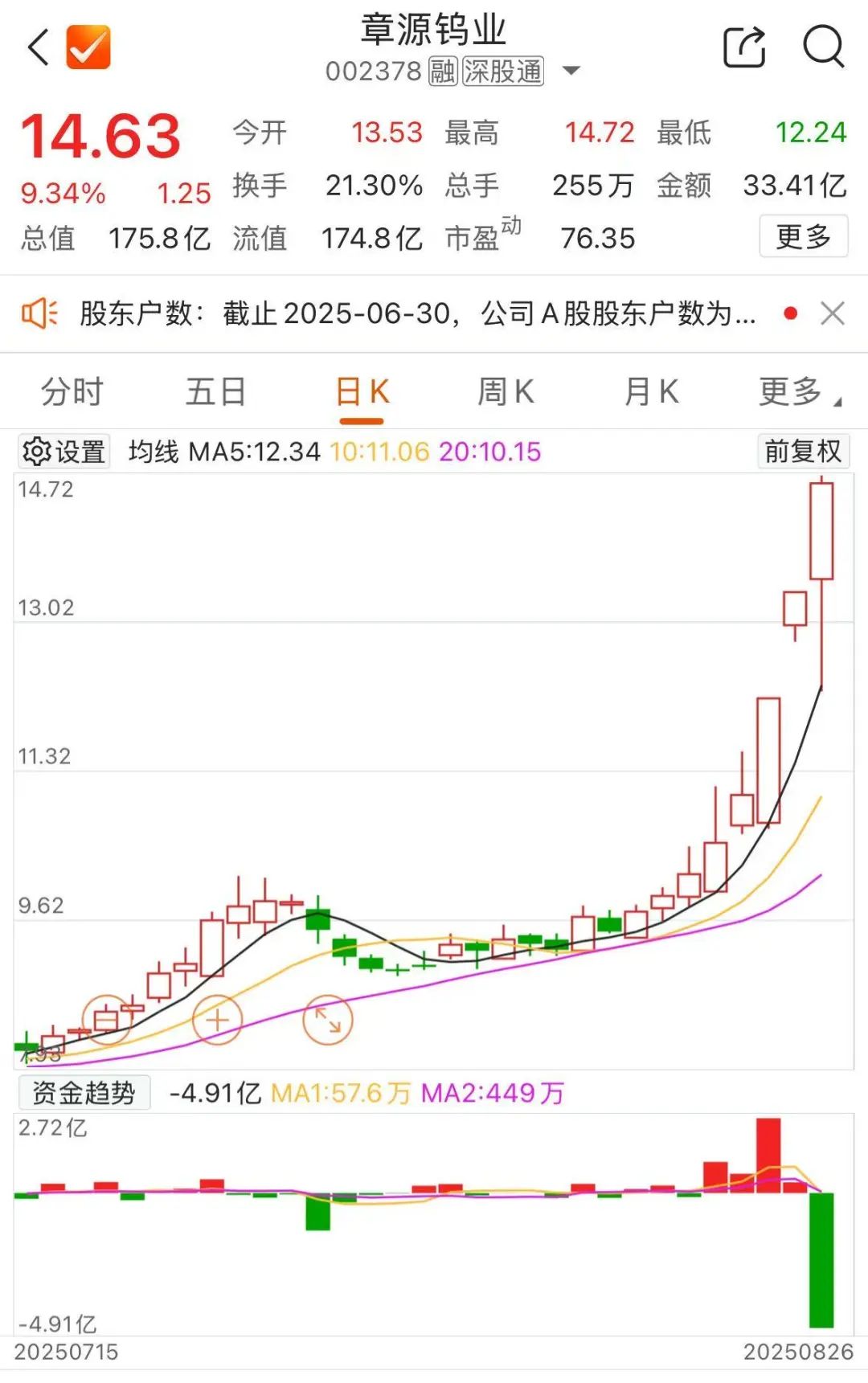
Task: Expand the chart to fullscreen
Action: tap(328, 1020)
